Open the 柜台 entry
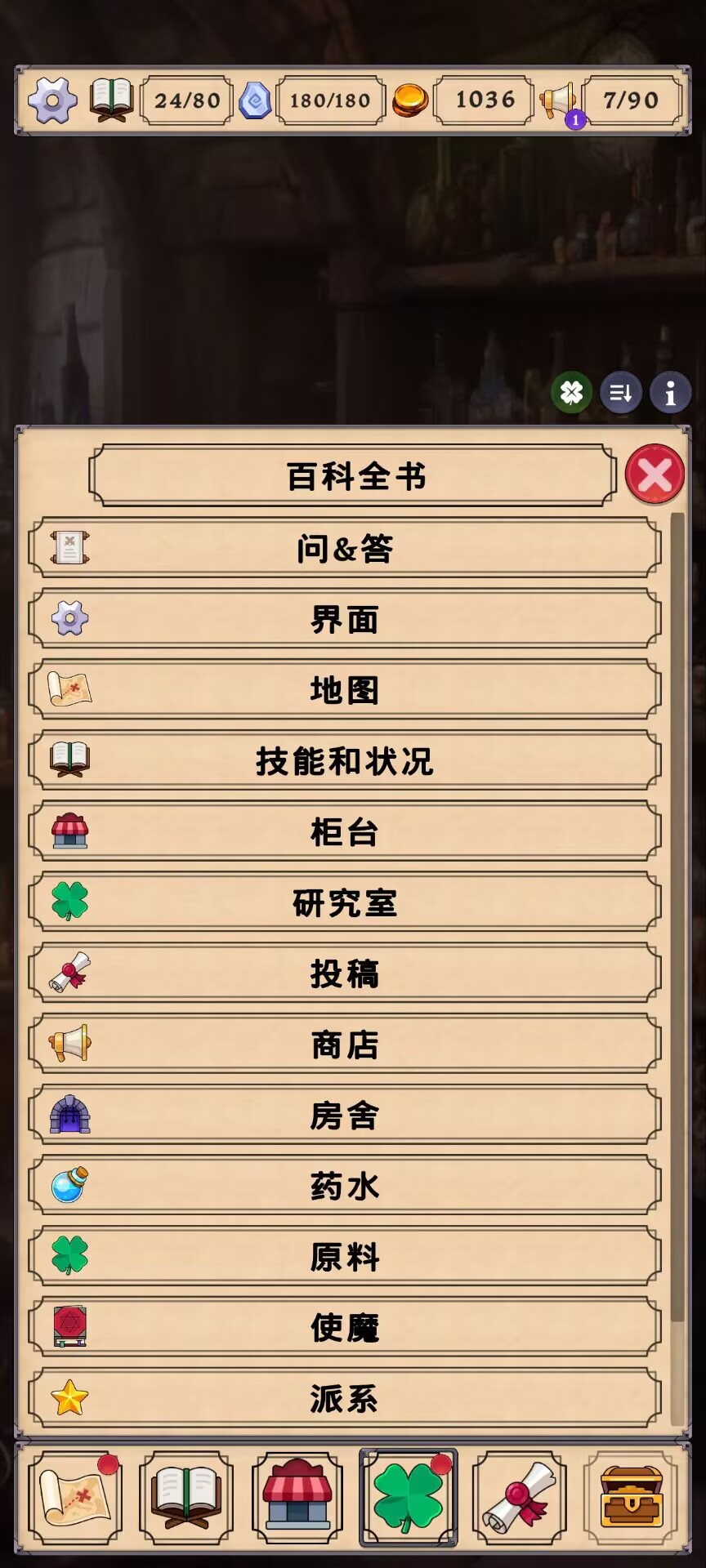706x1568 pixels. point(344,832)
